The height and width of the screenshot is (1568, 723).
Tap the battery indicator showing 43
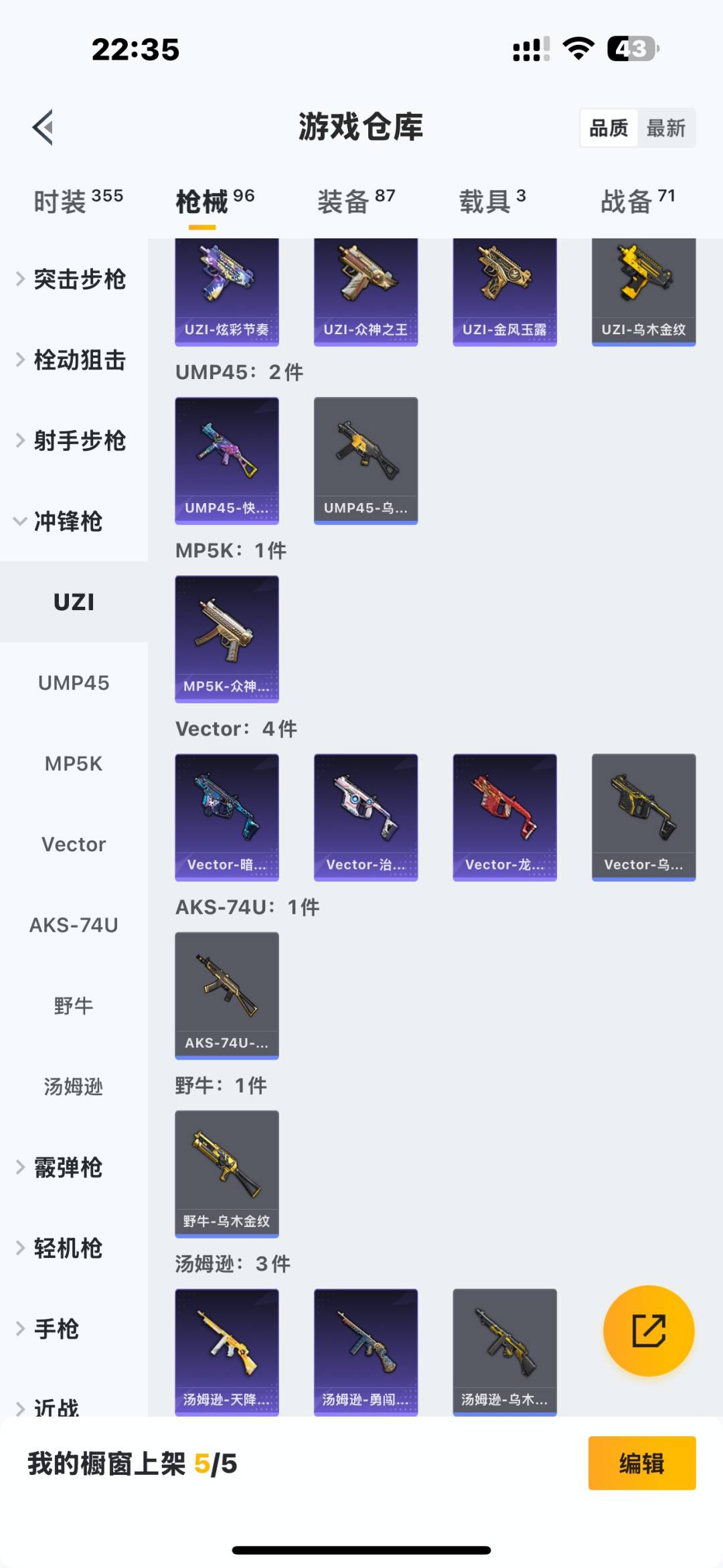pyautogui.click(x=633, y=47)
